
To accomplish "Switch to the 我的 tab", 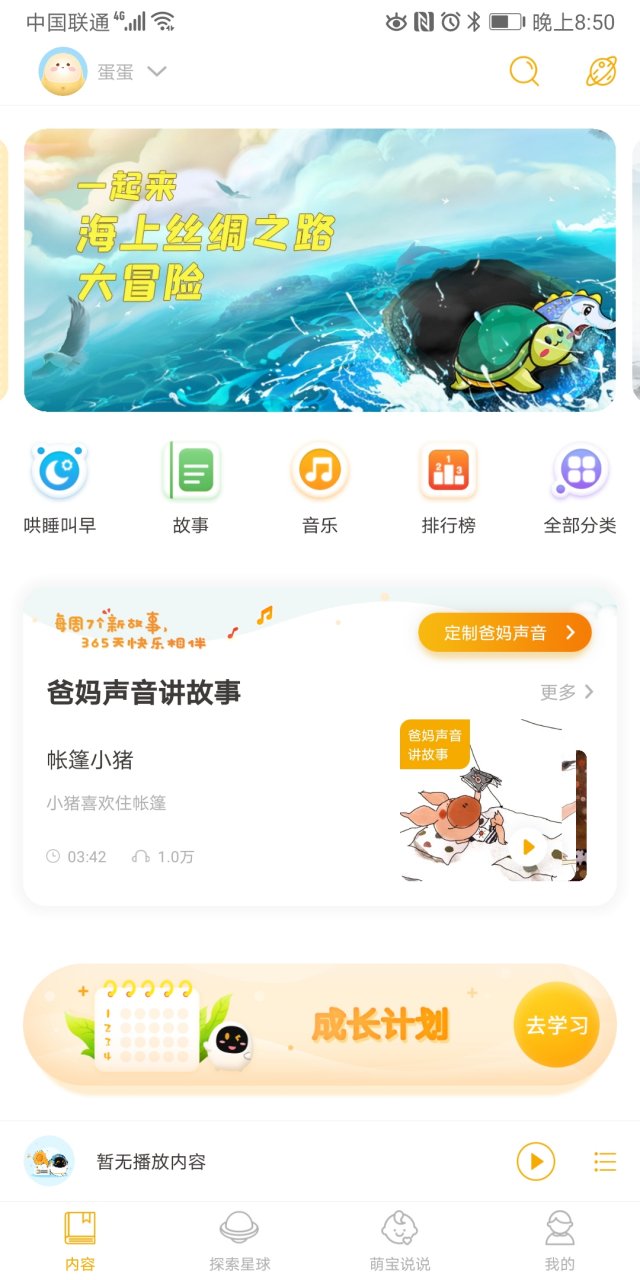I will point(560,1241).
